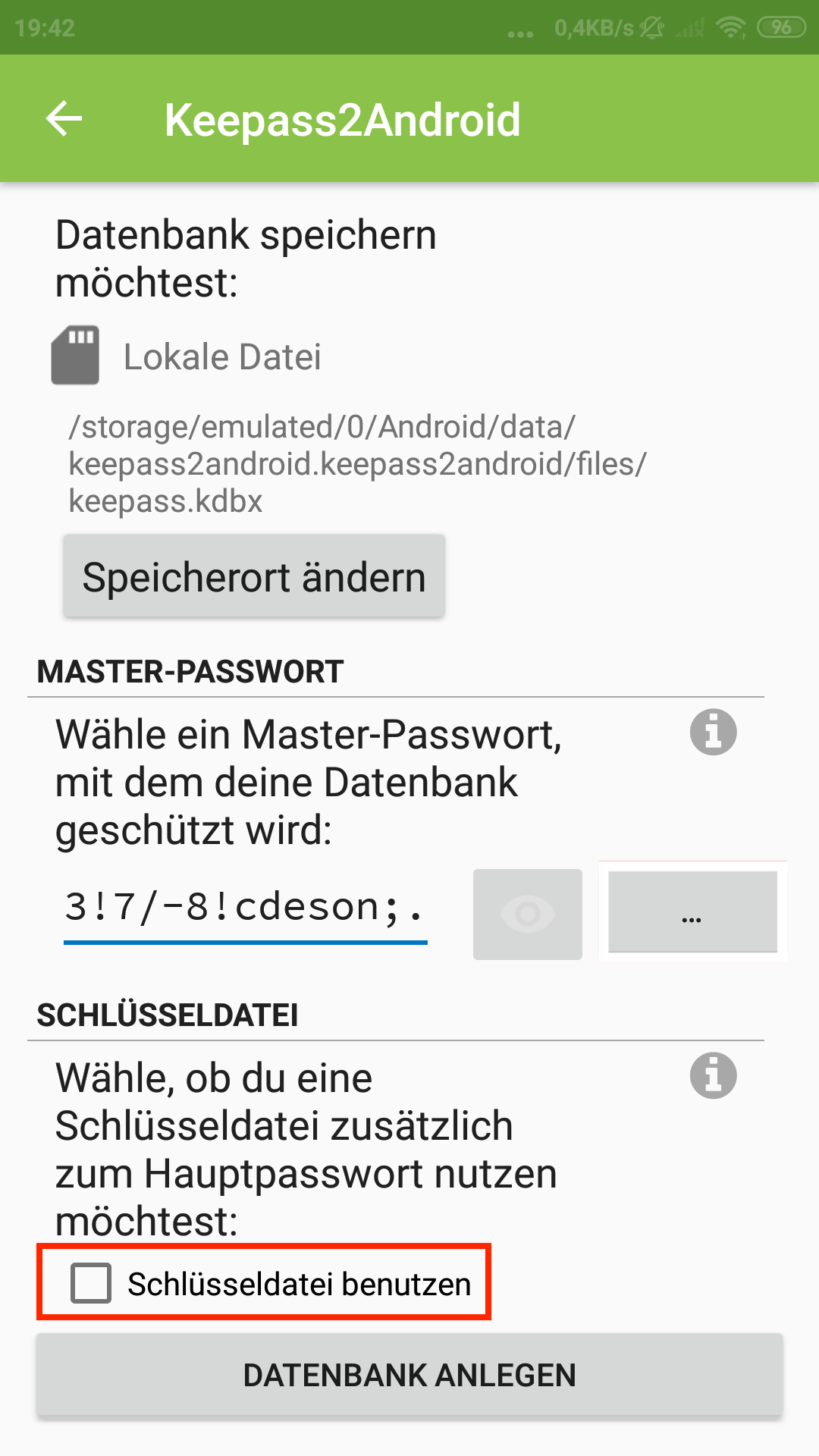Check the box next to Schlüsseldatei benutzen
Screen dimensions: 819x1456
coord(91,1282)
